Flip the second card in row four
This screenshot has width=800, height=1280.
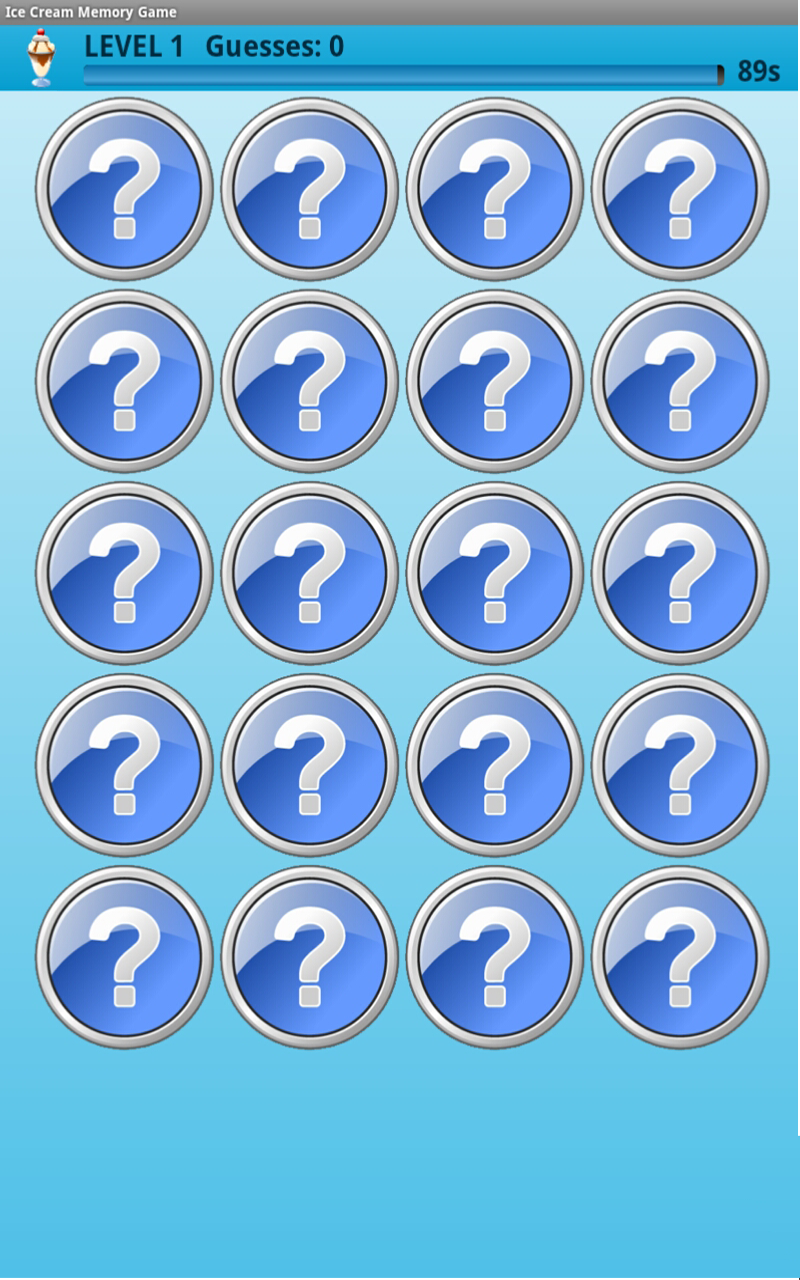click(x=309, y=763)
